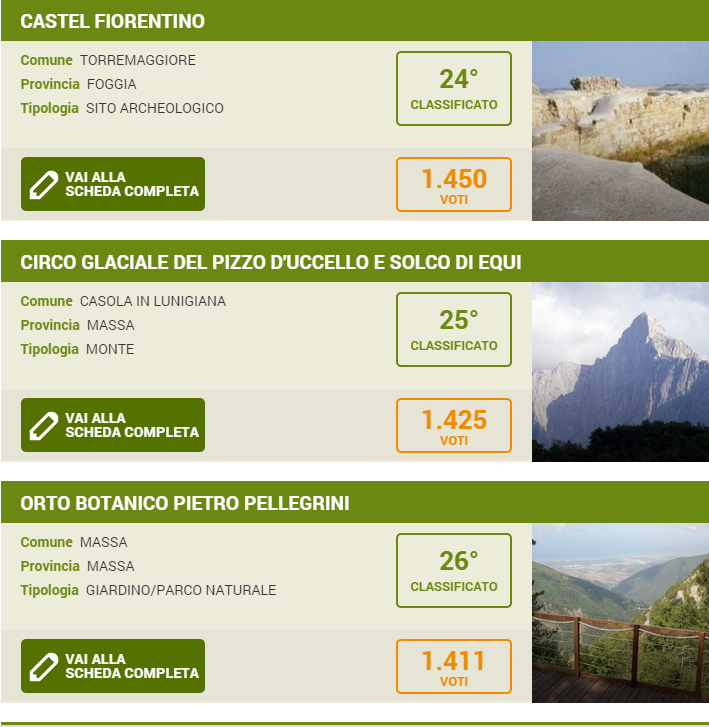View complete card for Circo Glaciale del Pizzo d'Uccello

tap(113, 425)
